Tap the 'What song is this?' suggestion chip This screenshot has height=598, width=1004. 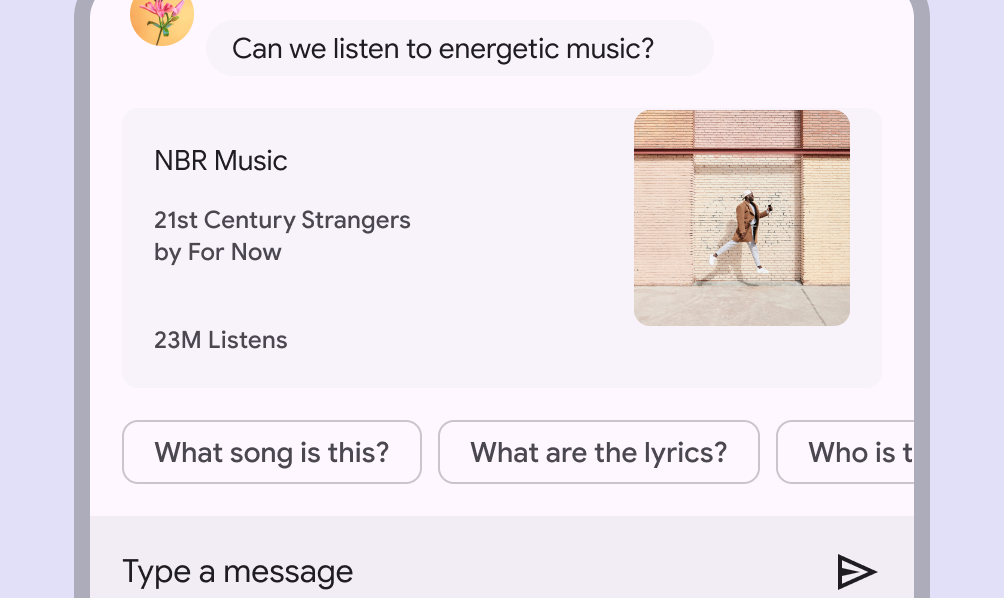tap(272, 452)
